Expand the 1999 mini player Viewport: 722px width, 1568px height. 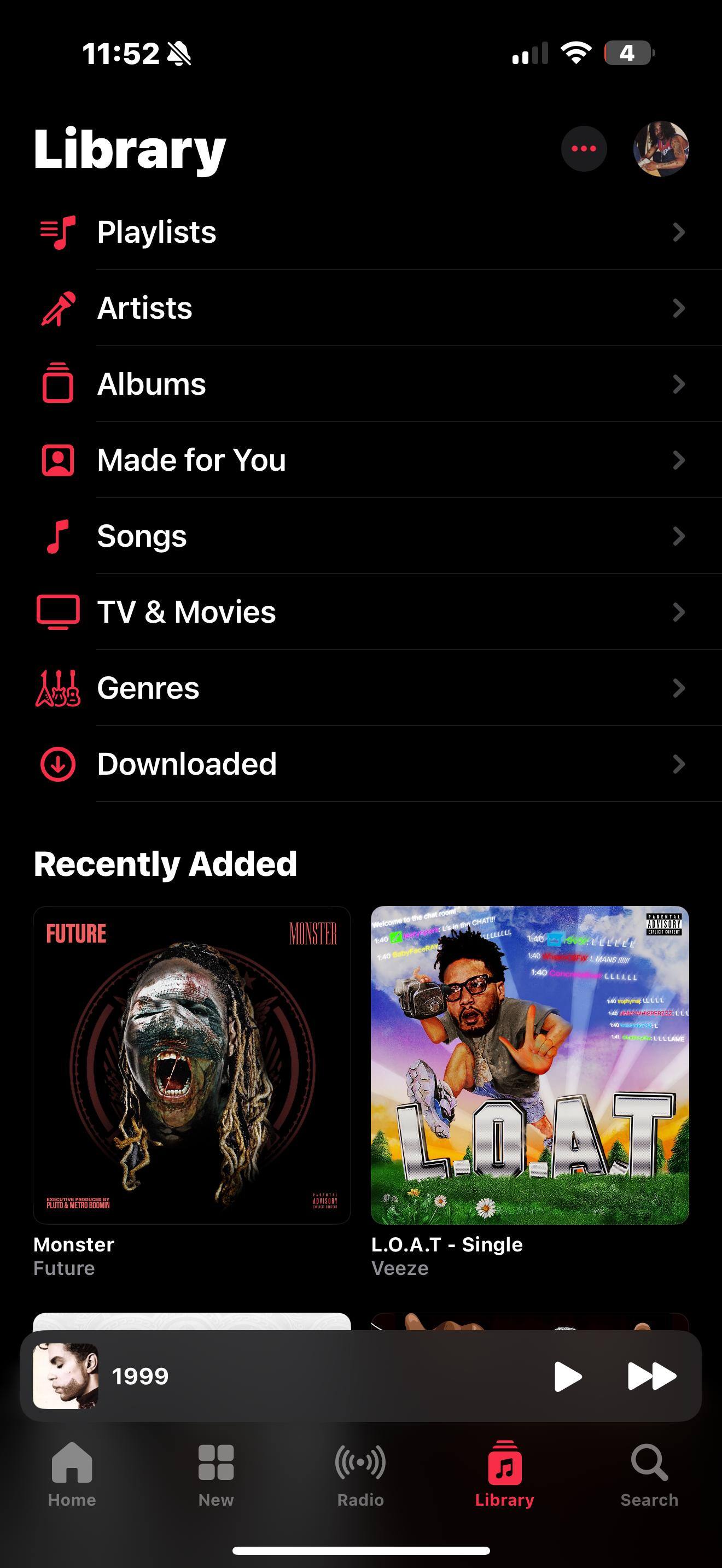[x=304, y=1376]
